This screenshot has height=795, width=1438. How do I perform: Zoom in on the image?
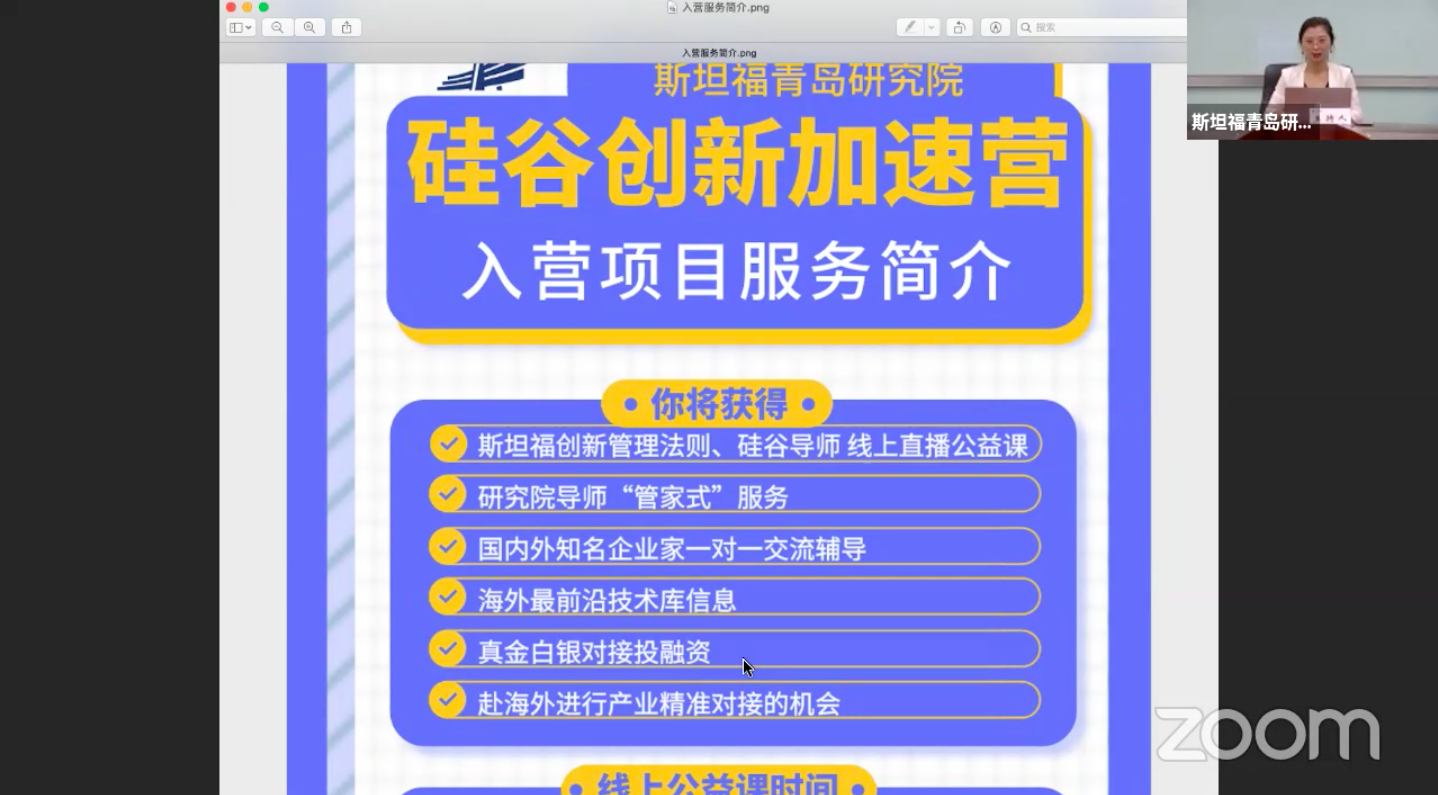tap(309, 28)
